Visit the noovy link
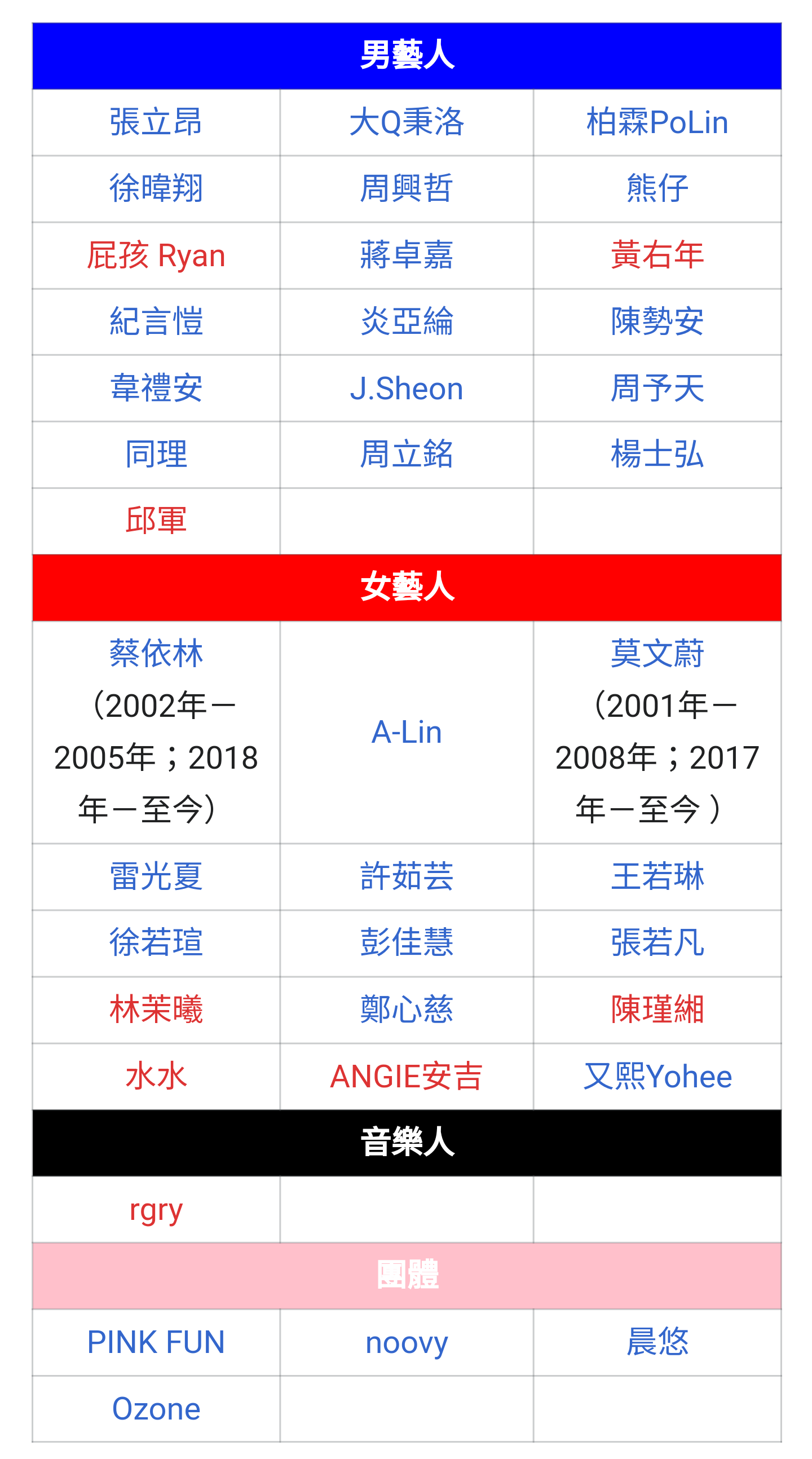Image resolution: width=812 pixels, height=1459 pixels. click(x=406, y=1343)
